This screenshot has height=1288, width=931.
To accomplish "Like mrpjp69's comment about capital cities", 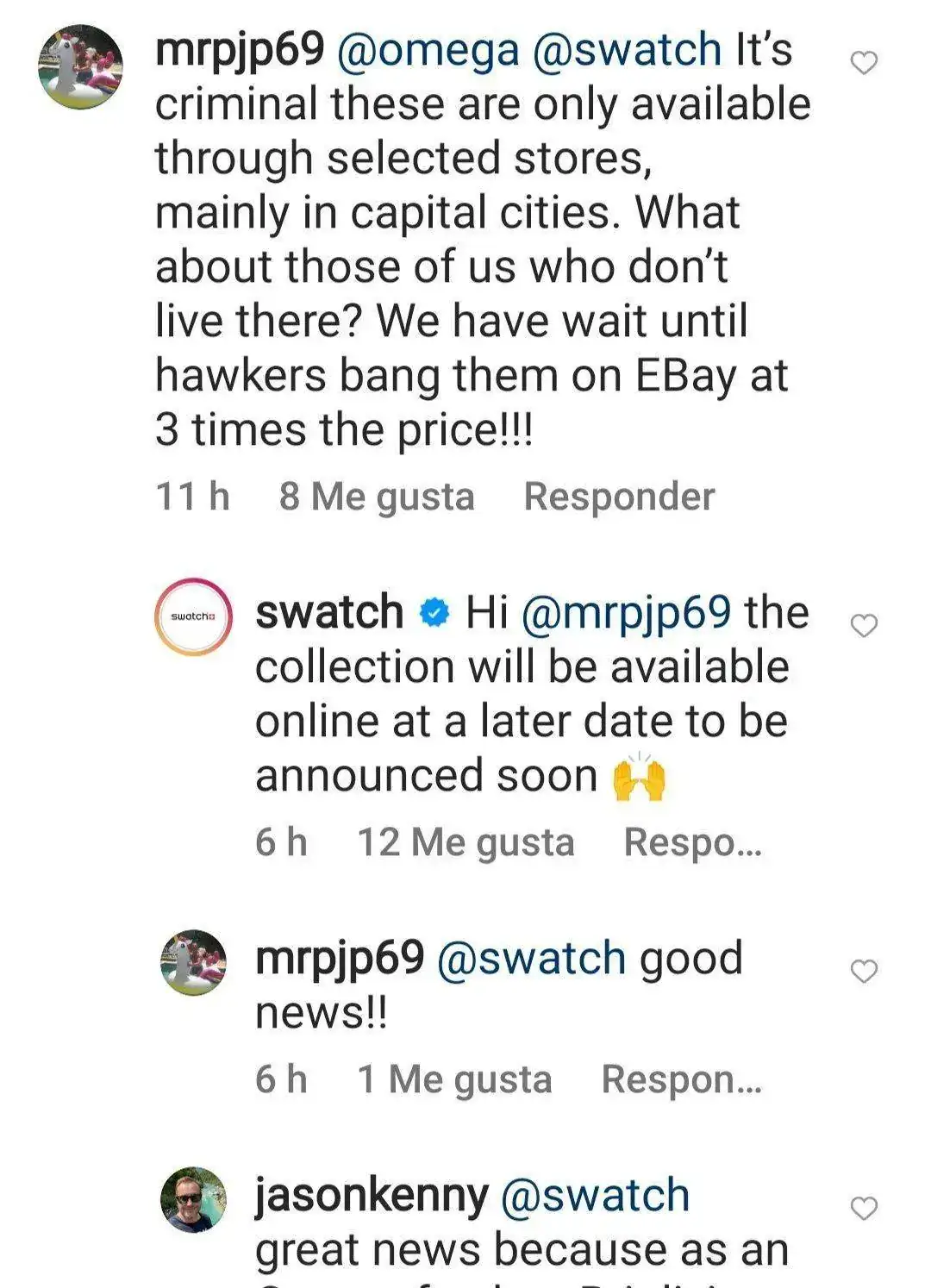I will click(864, 63).
